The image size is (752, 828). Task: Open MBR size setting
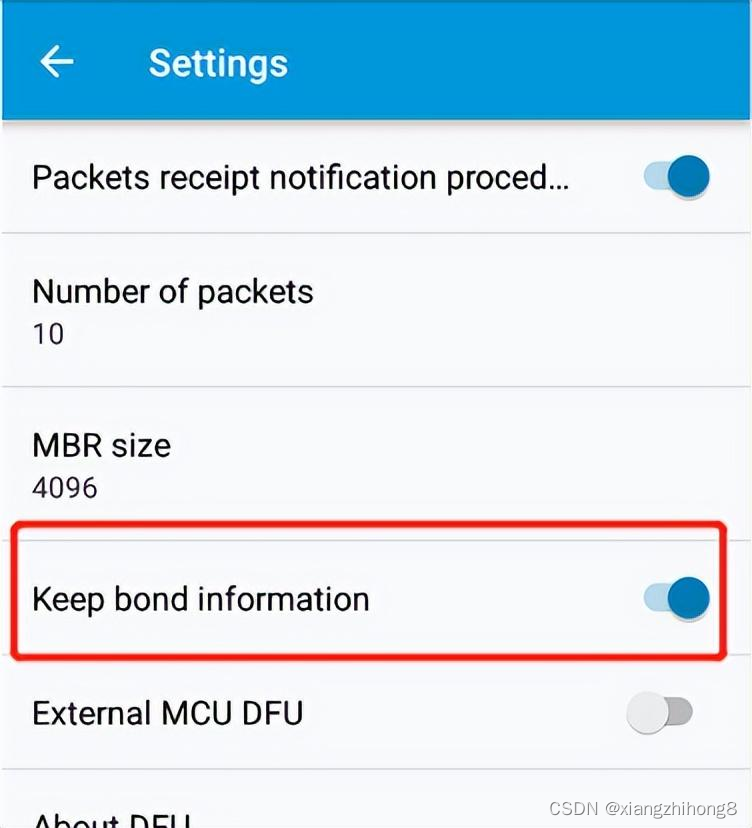[x=101, y=465]
